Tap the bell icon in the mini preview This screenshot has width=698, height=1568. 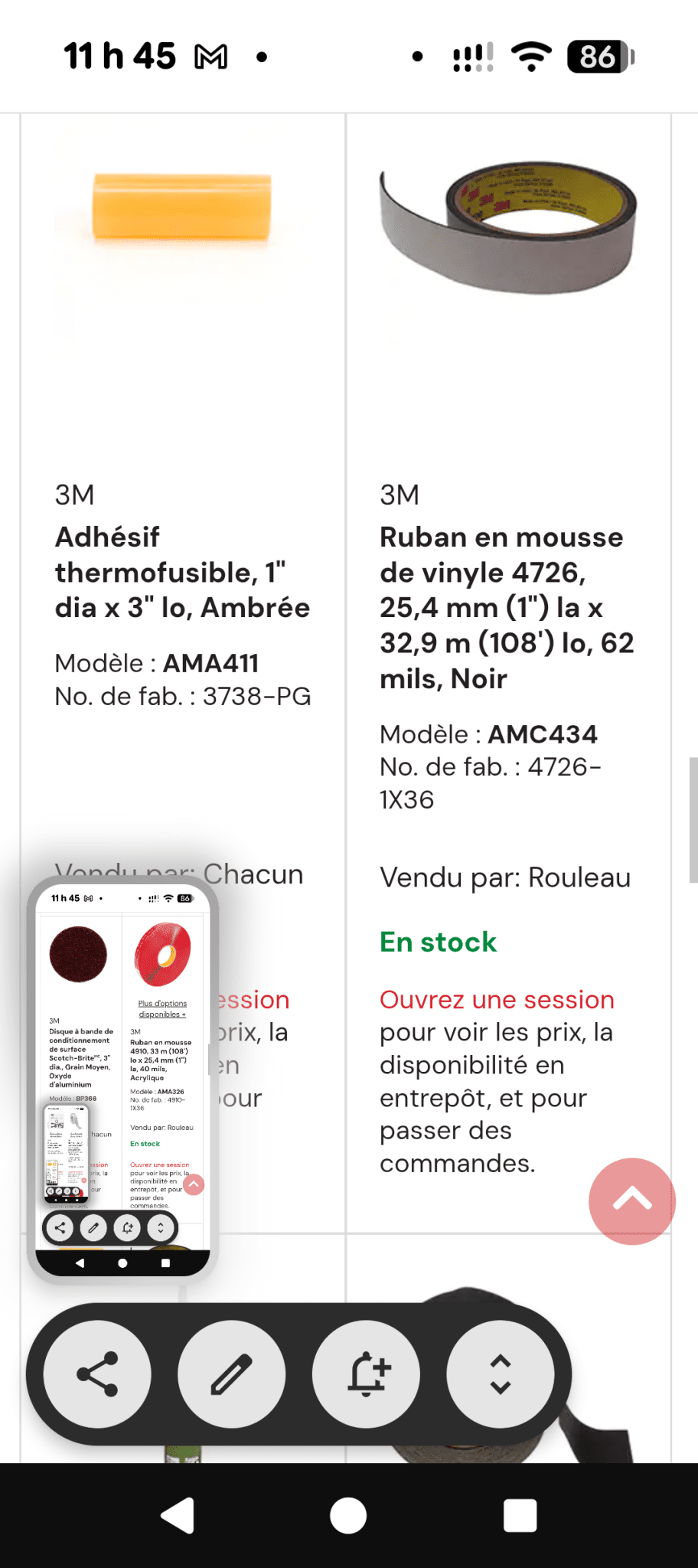[126, 1227]
